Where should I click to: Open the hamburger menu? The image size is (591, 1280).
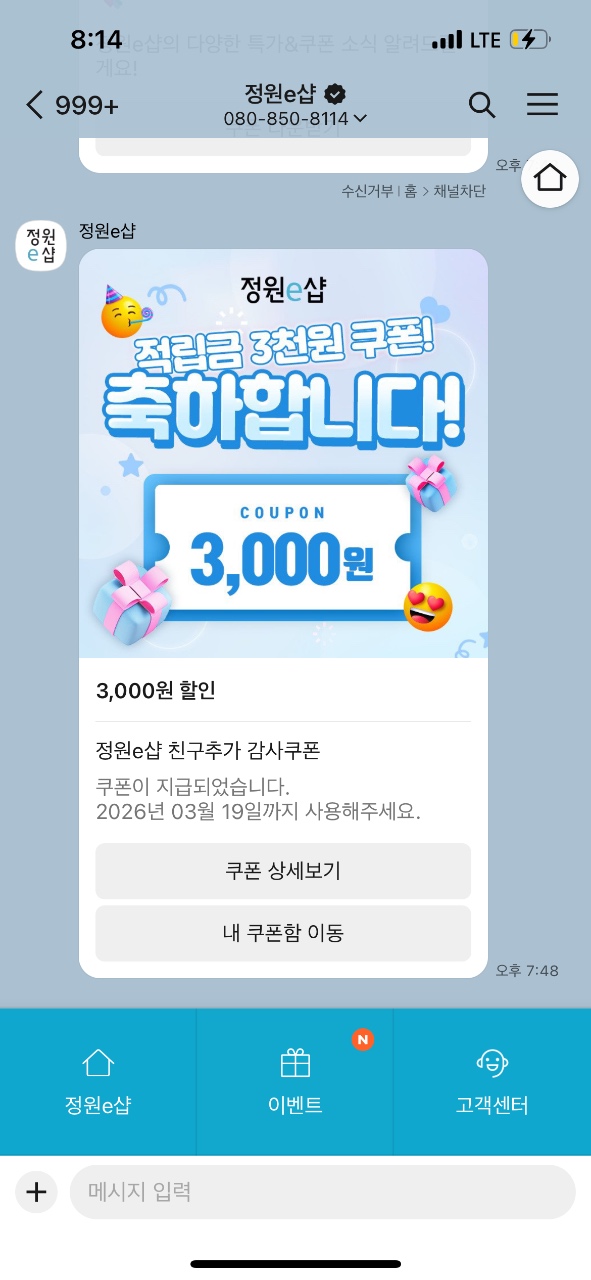pos(542,105)
